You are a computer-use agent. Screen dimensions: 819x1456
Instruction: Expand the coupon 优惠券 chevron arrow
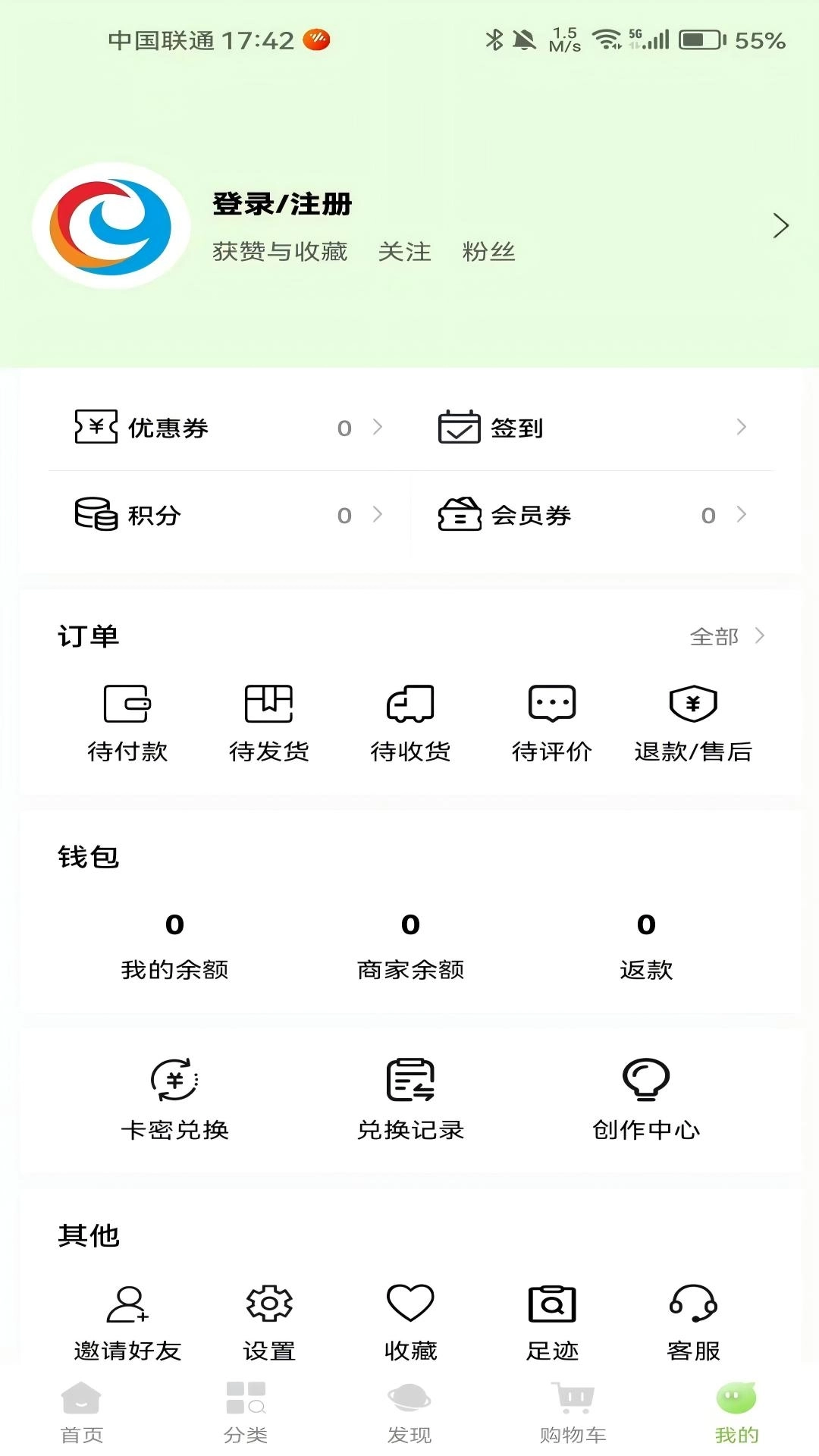[x=377, y=428]
